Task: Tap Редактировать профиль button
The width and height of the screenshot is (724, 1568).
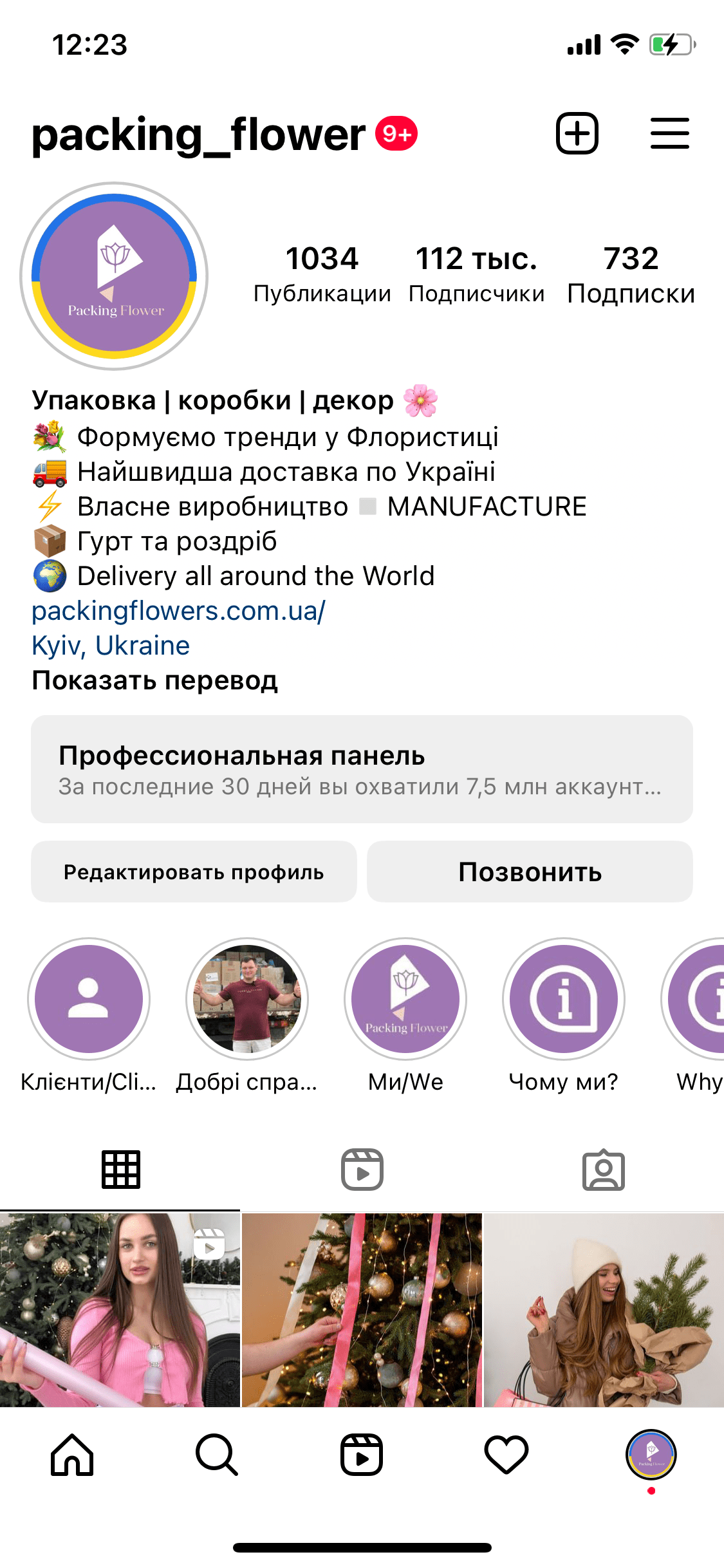Action: pos(194,872)
